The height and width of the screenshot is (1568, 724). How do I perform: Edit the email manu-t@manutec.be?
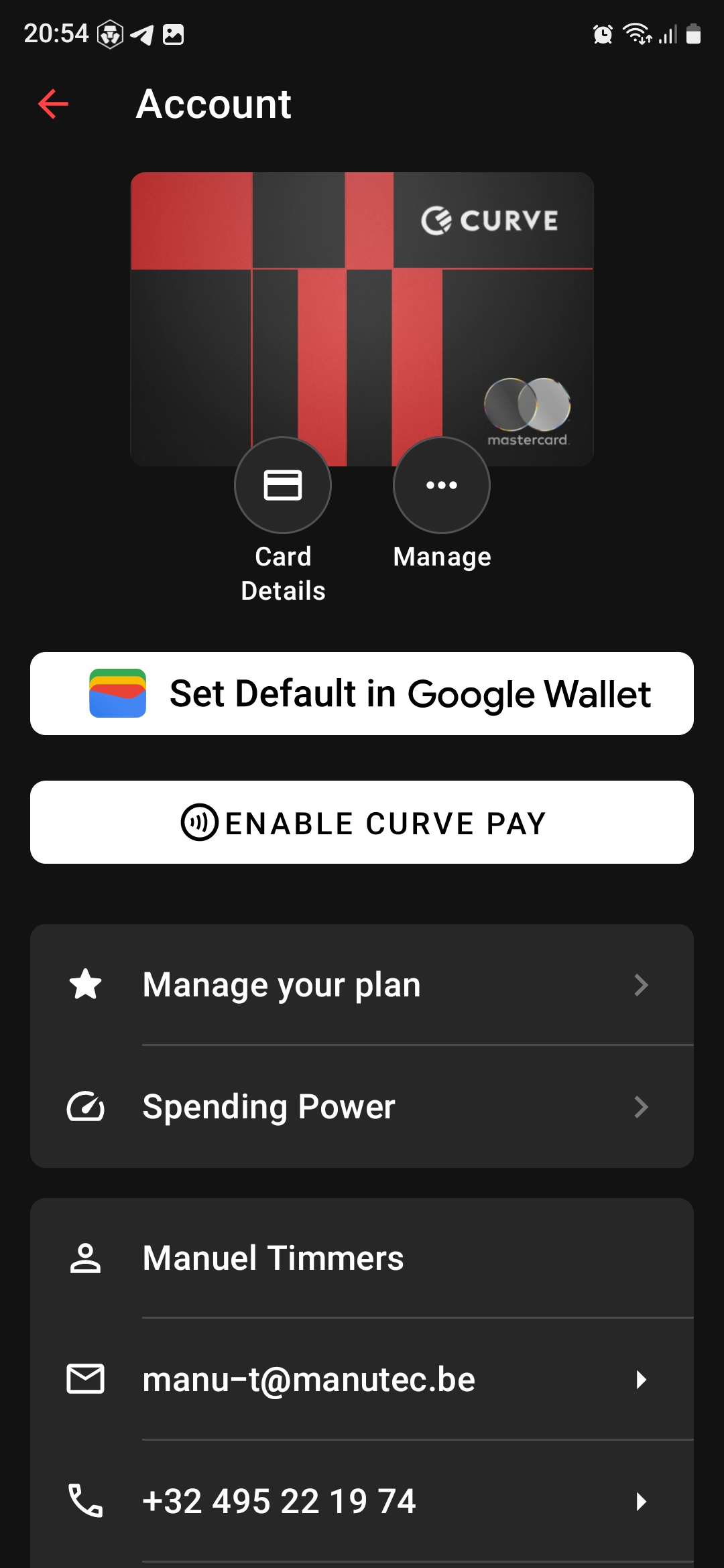click(362, 1380)
